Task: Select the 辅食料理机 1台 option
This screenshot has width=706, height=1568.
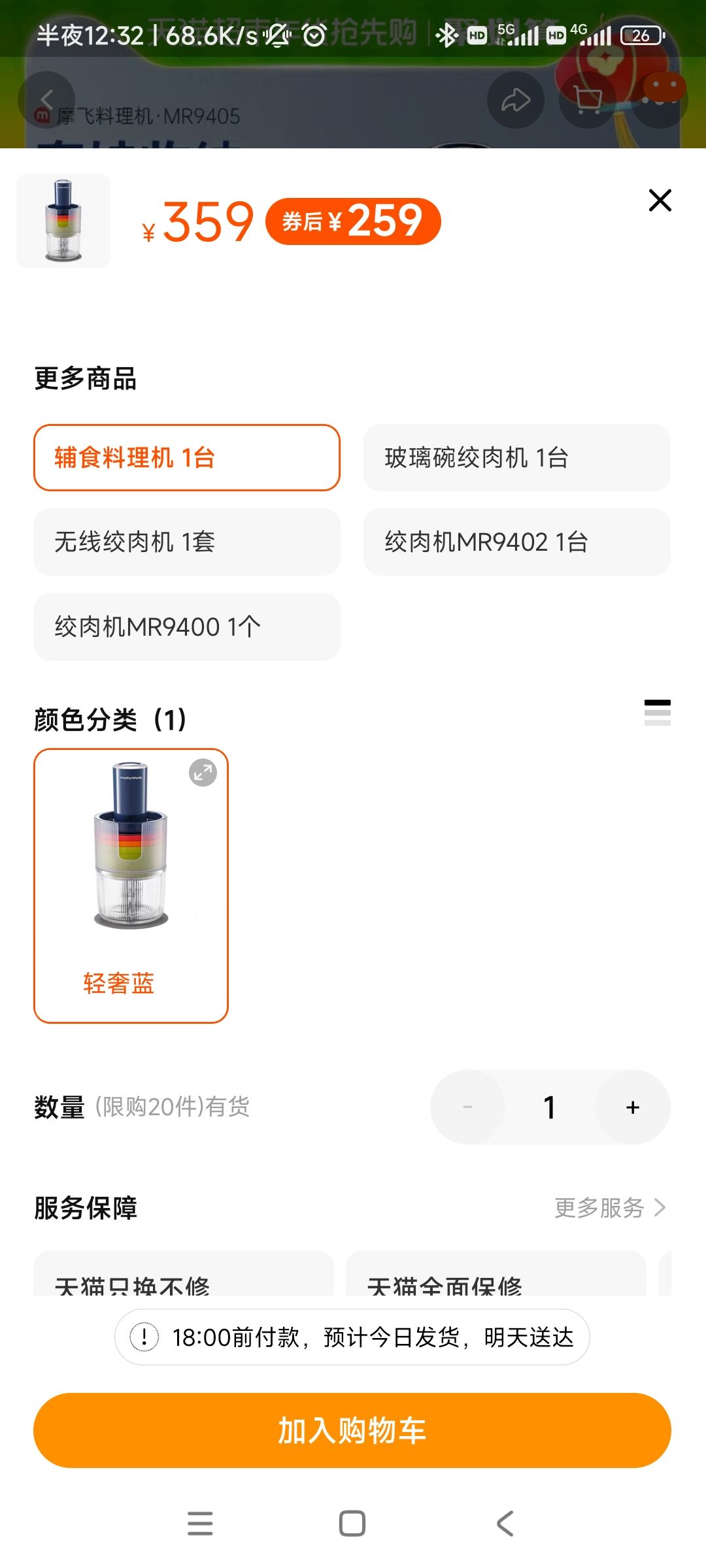Action: (x=187, y=457)
